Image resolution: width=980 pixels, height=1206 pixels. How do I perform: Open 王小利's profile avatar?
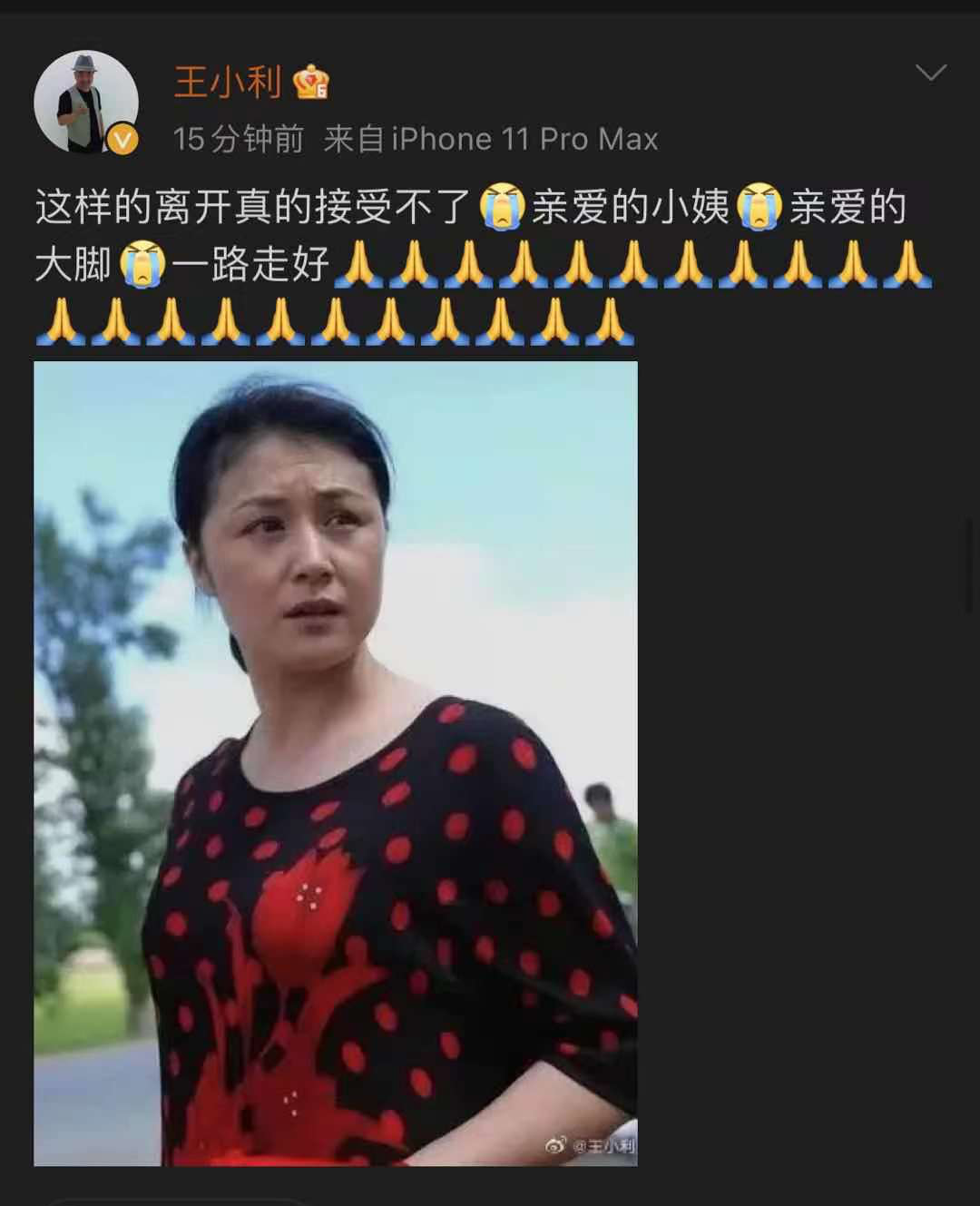85,102
